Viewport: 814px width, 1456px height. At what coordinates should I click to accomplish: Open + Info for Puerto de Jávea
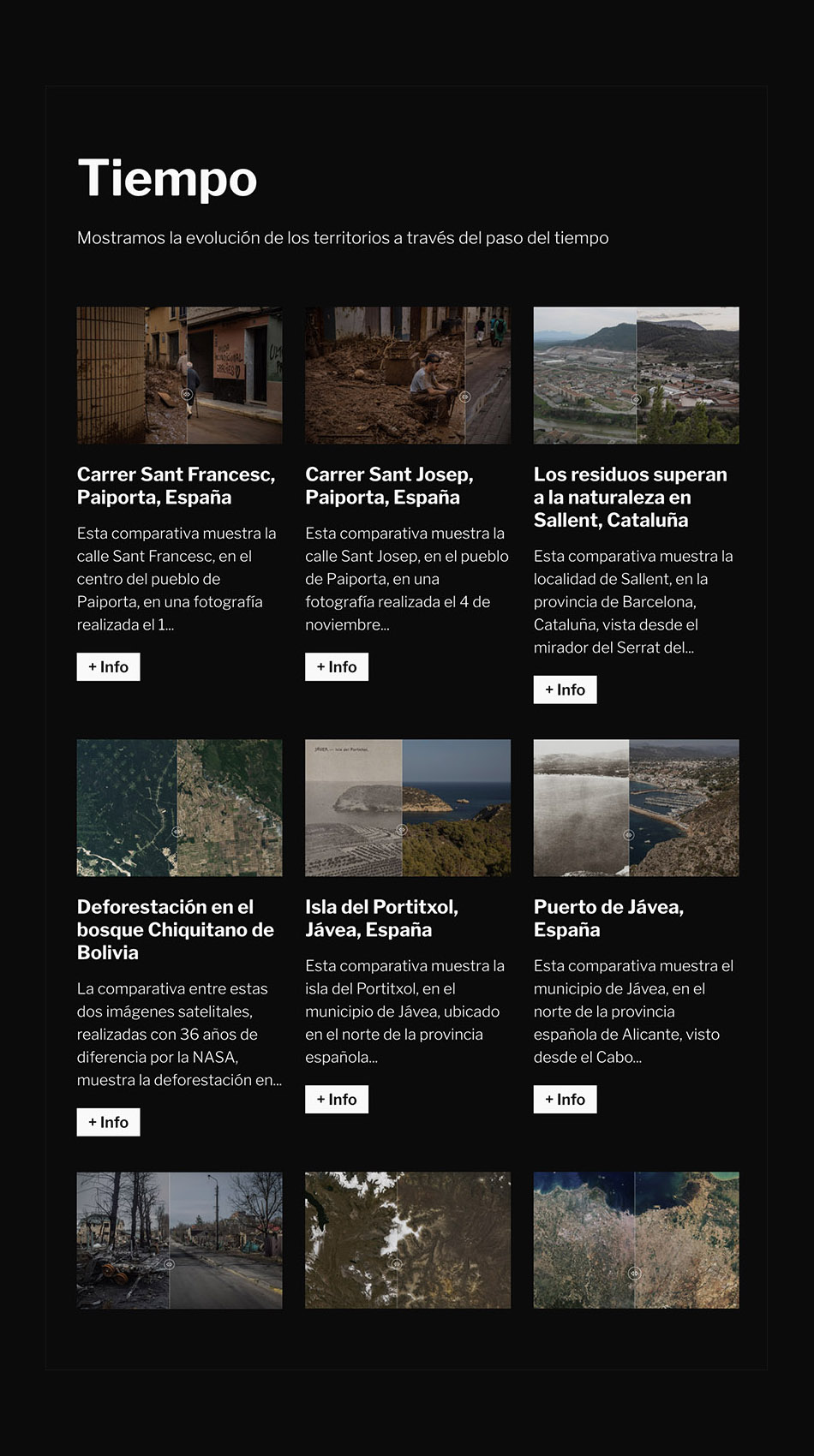pyautogui.click(x=565, y=1100)
